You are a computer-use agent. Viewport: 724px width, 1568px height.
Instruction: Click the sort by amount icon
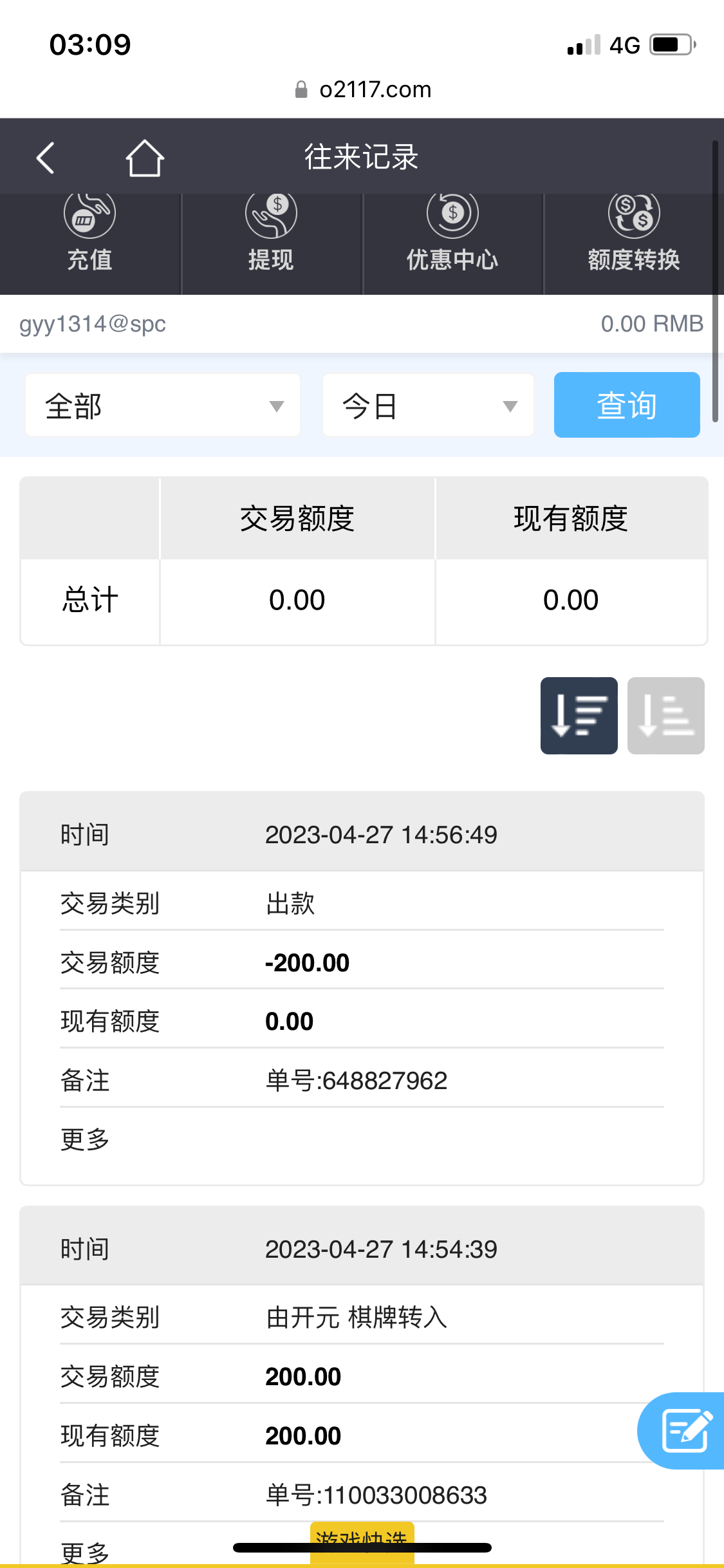[665, 716]
